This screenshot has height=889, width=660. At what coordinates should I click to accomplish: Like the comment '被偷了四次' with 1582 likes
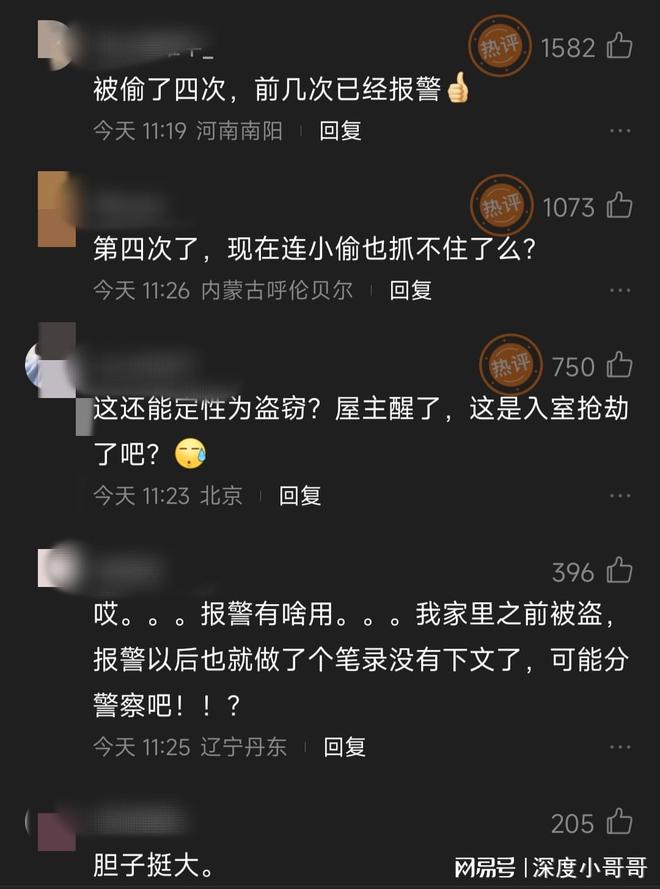pyautogui.click(x=619, y=46)
